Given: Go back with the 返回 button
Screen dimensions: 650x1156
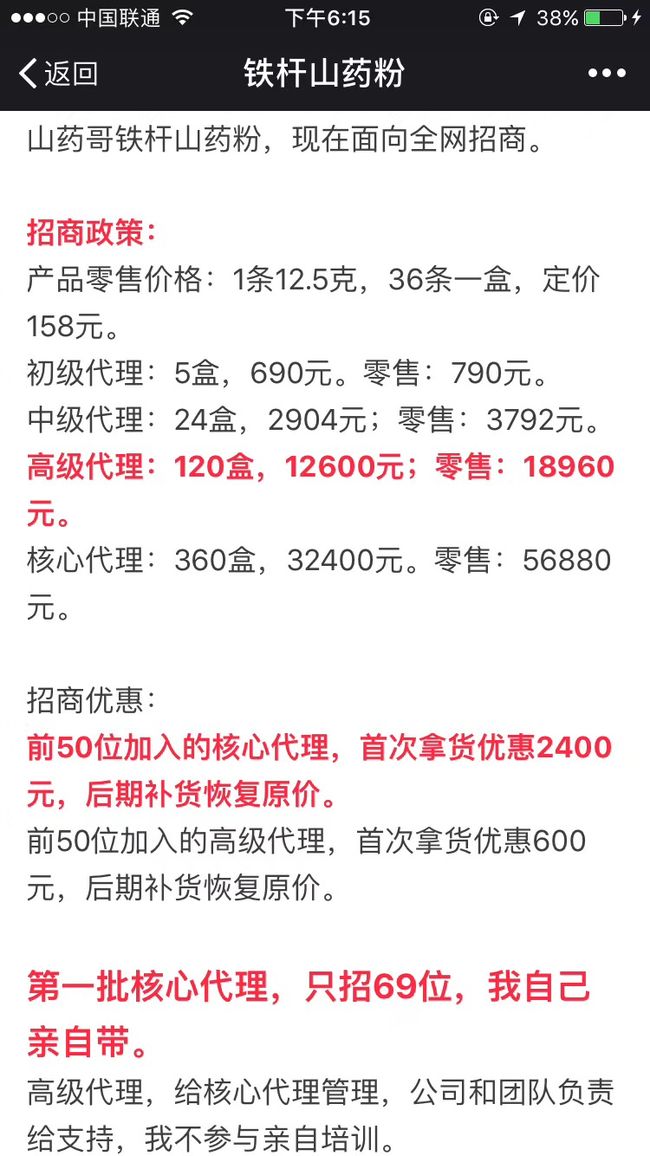Looking at the screenshot, I should 59,74.
